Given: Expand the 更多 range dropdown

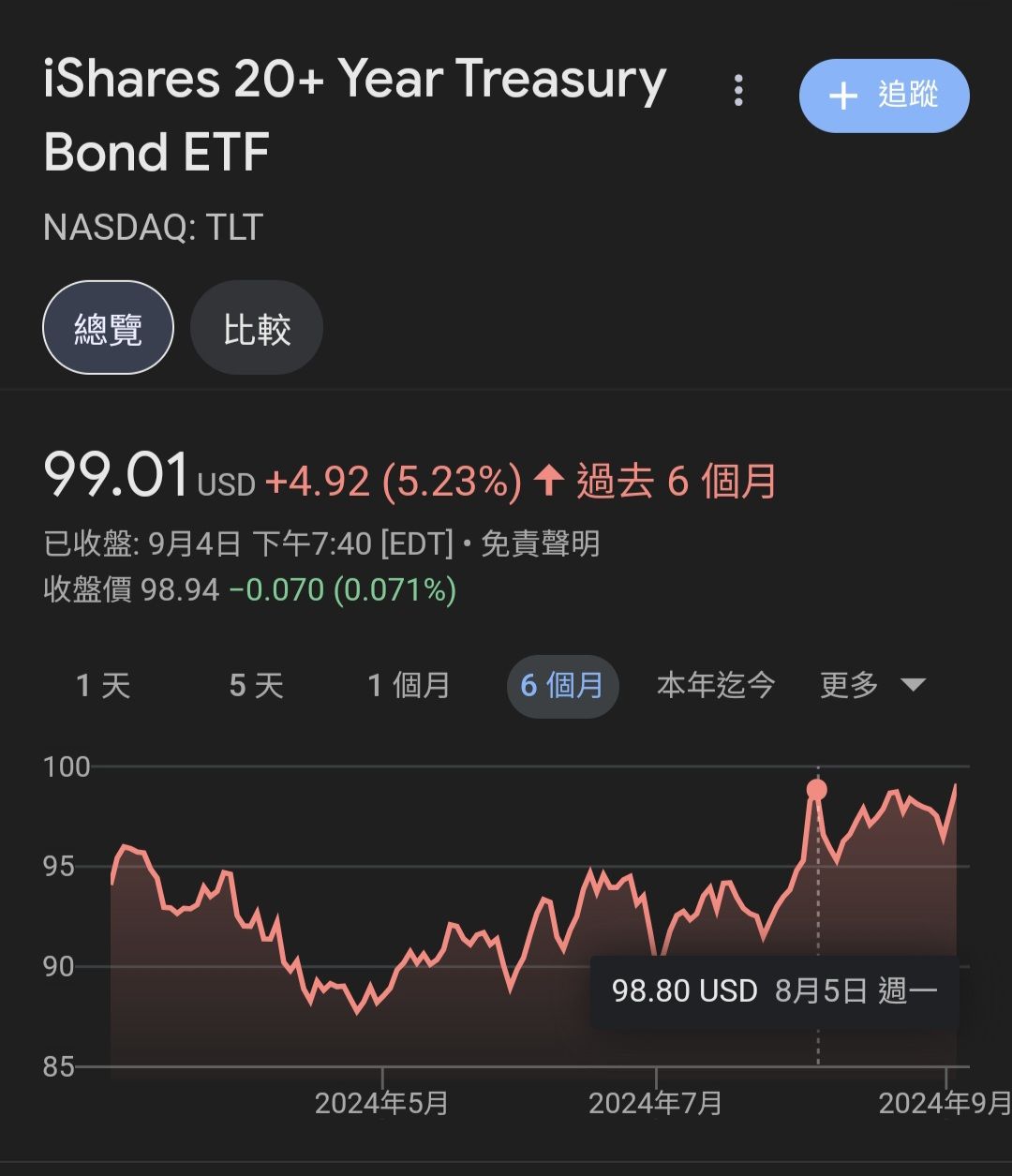Looking at the screenshot, I should [x=871, y=686].
